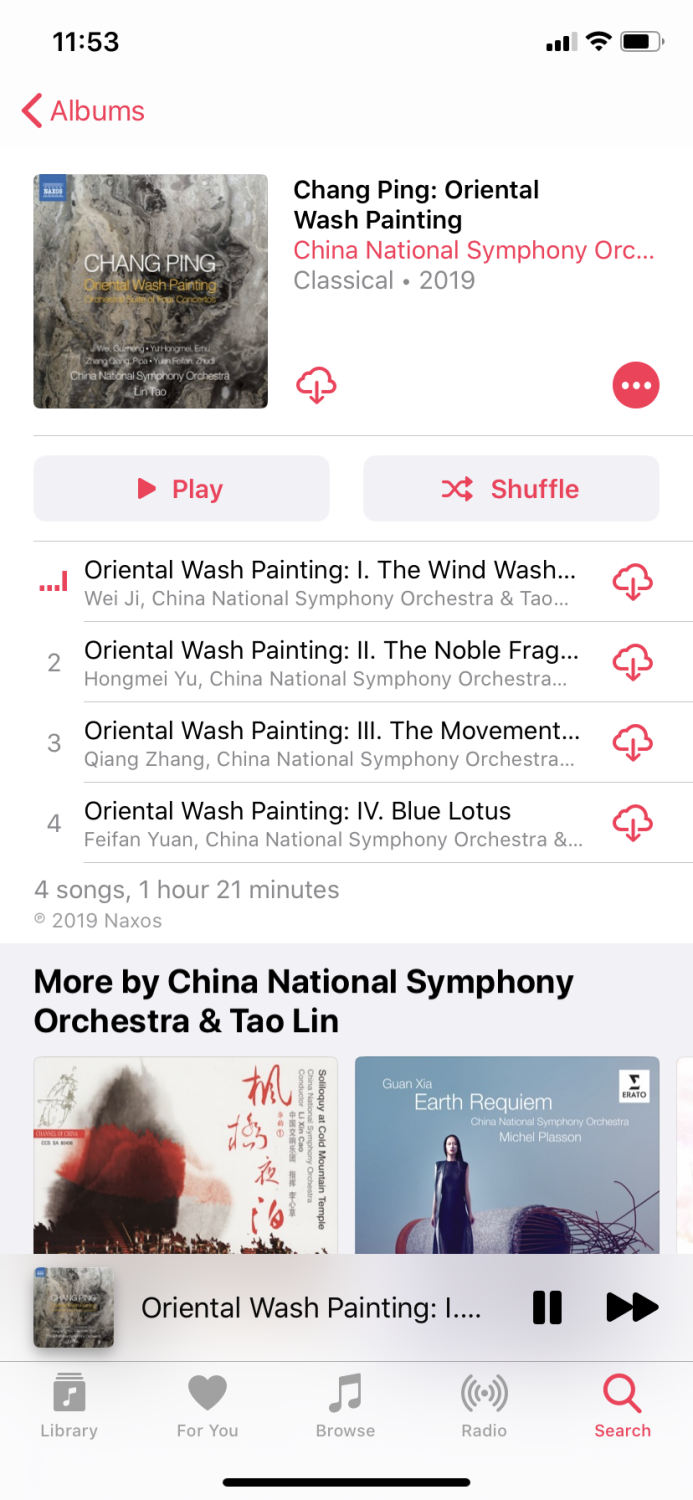The width and height of the screenshot is (693, 1500).
Task: Open the album's more options menu
Action: click(636, 386)
